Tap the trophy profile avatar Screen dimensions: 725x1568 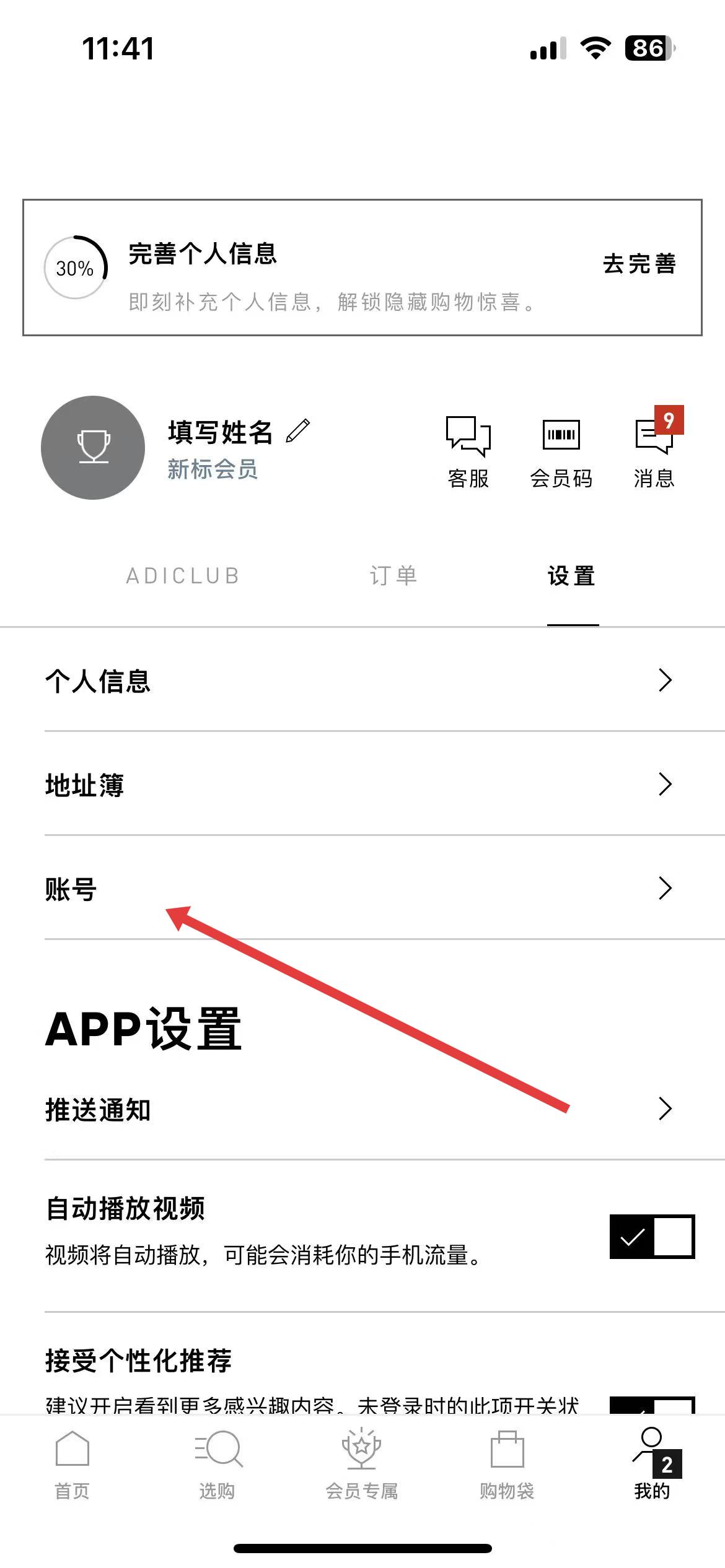pos(93,448)
